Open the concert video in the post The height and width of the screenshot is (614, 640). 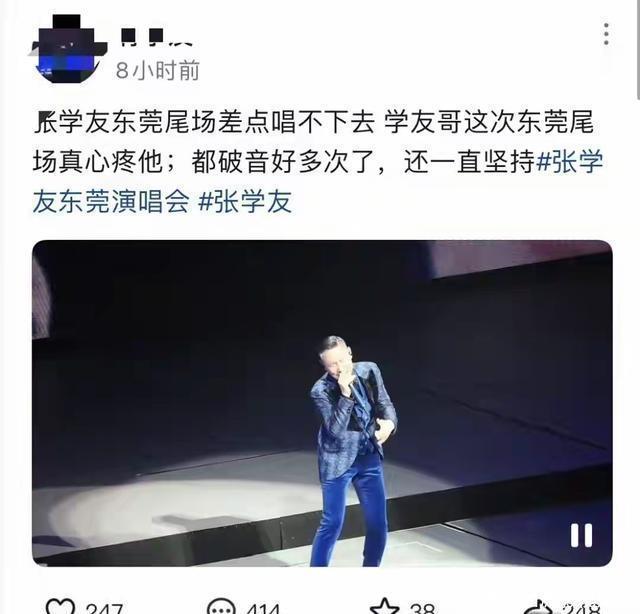322,400
